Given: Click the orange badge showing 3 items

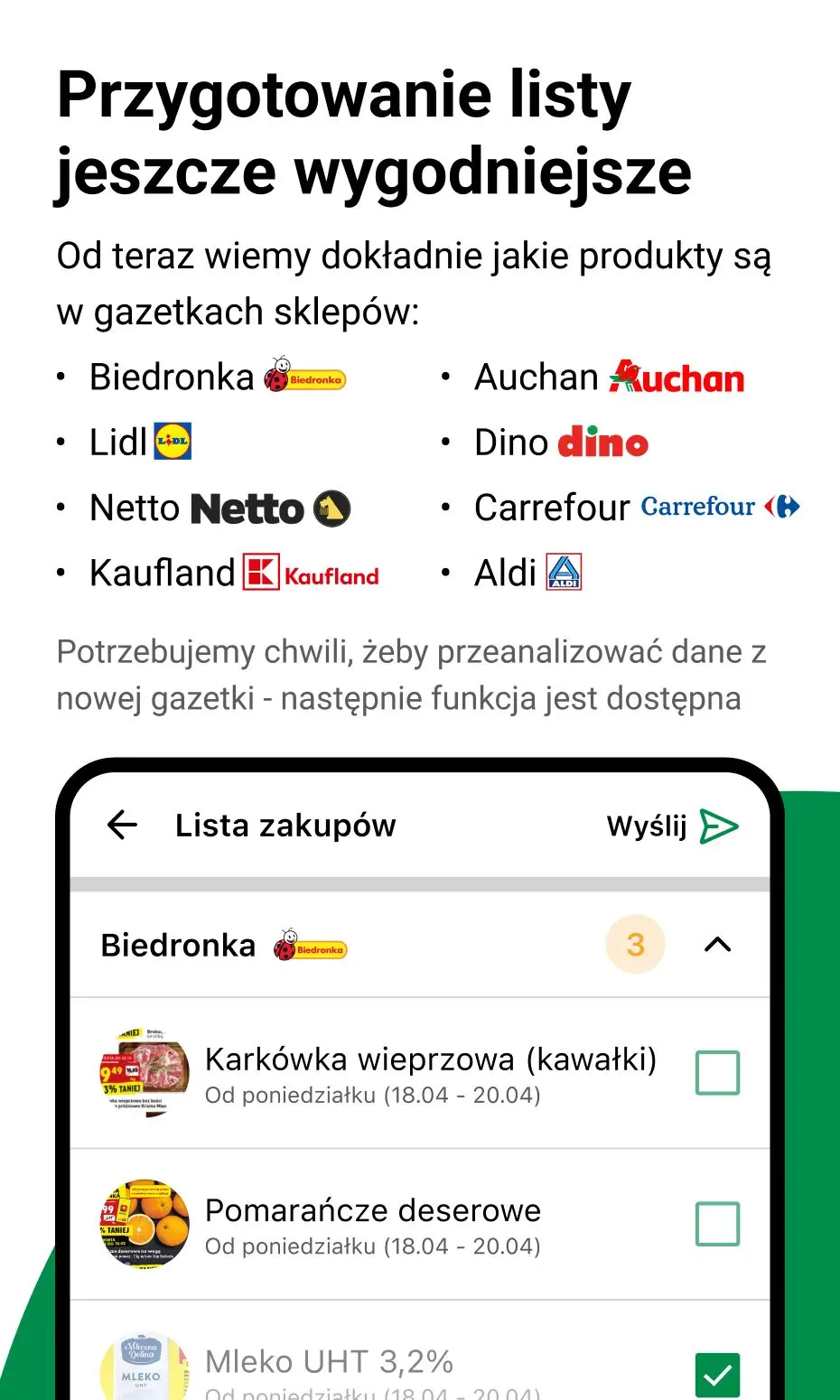Looking at the screenshot, I should click(635, 944).
